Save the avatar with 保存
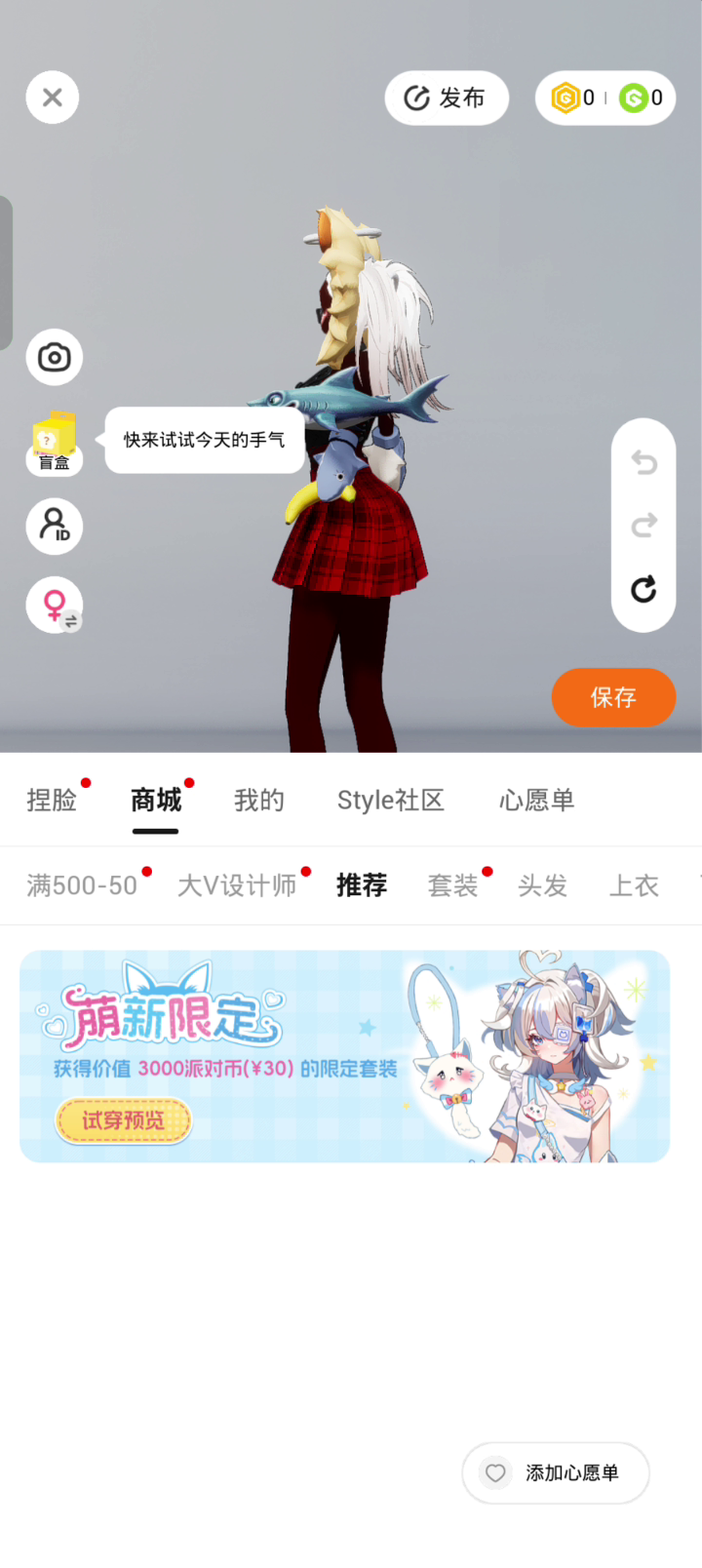Image resolution: width=702 pixels, height=1568 pixels. [x=613, y=697]
